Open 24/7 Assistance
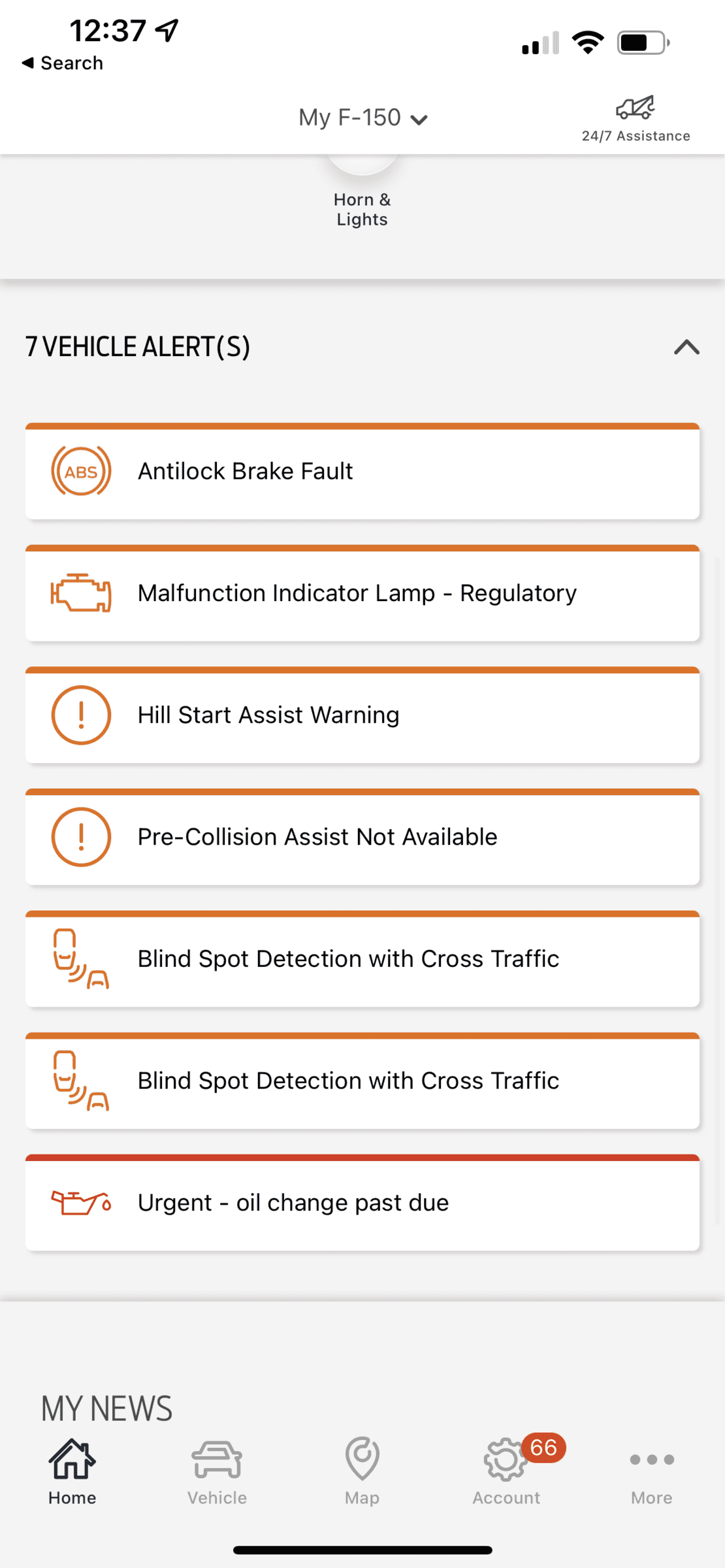 (x=635, y=118)
